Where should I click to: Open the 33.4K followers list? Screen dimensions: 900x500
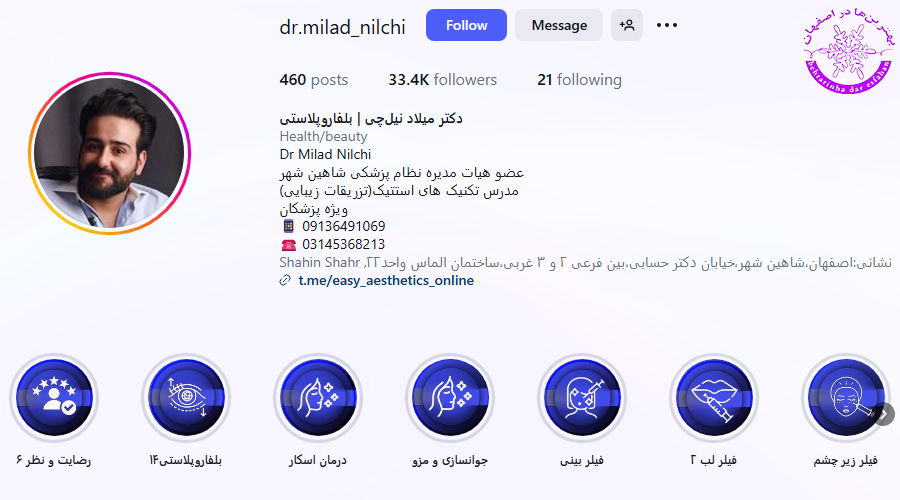(442, 80)
